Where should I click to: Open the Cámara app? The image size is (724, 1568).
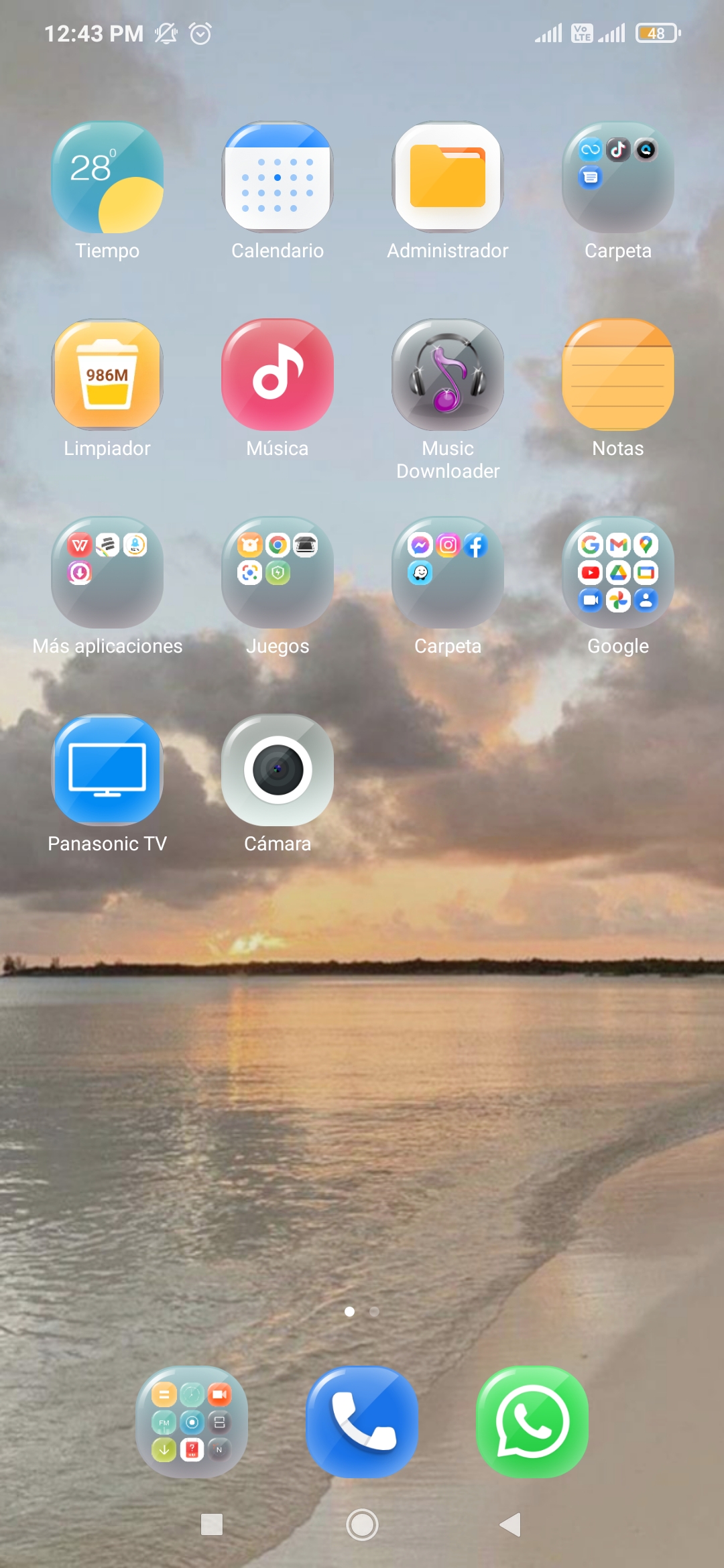(x=278, y=771)
